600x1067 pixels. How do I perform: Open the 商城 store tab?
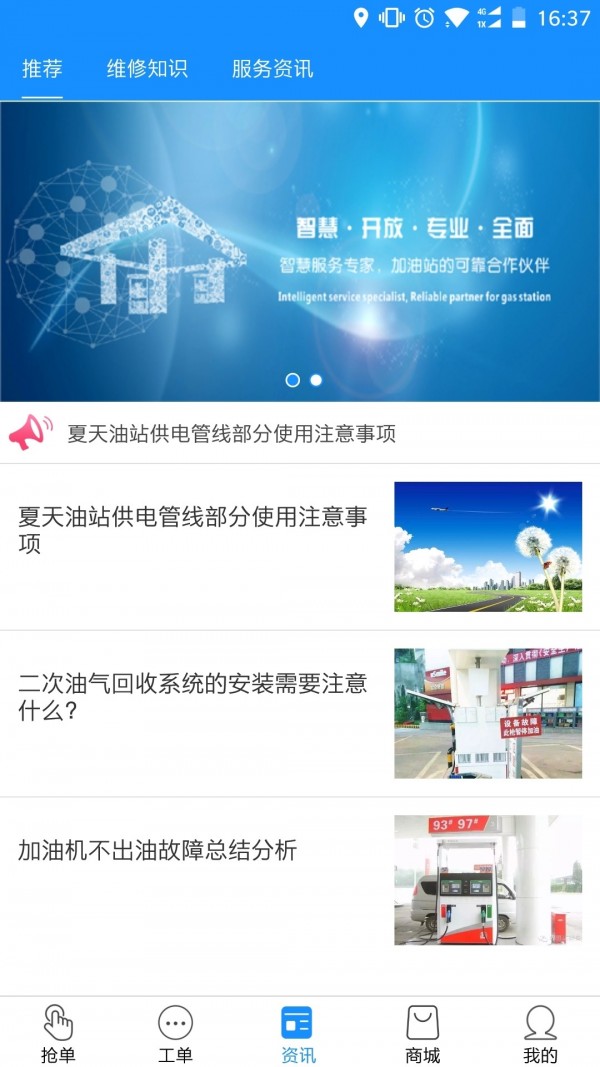point(422,1033)
